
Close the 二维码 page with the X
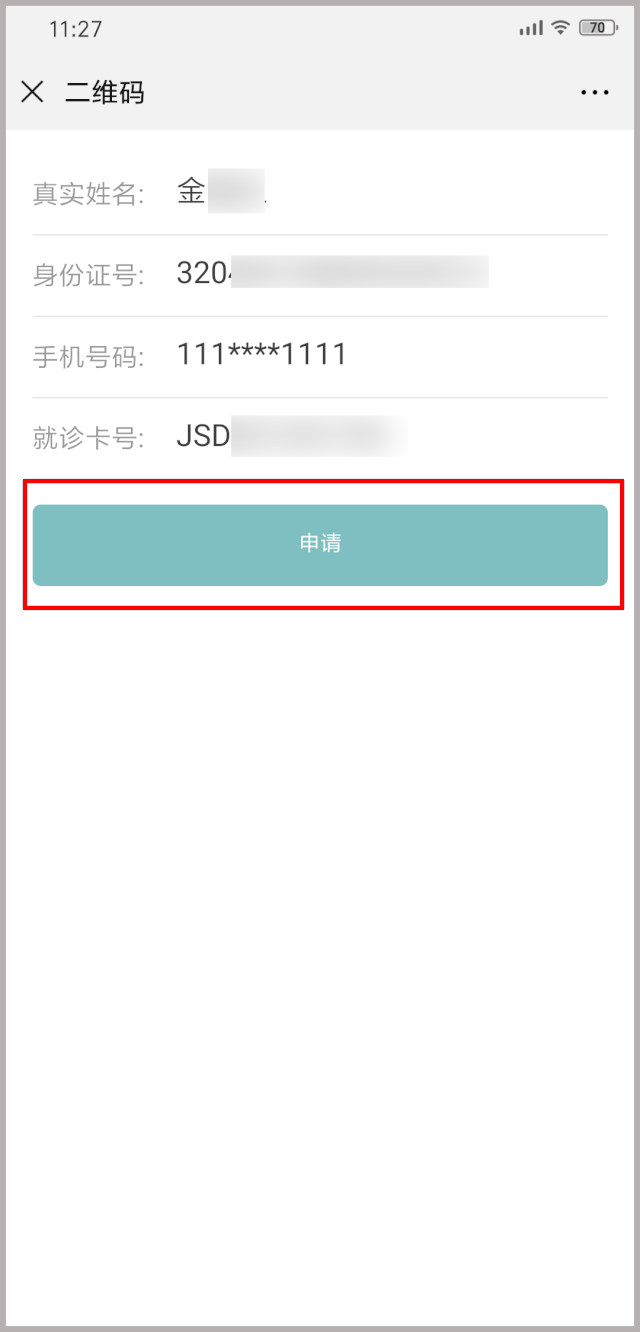[x=33, y=92]
